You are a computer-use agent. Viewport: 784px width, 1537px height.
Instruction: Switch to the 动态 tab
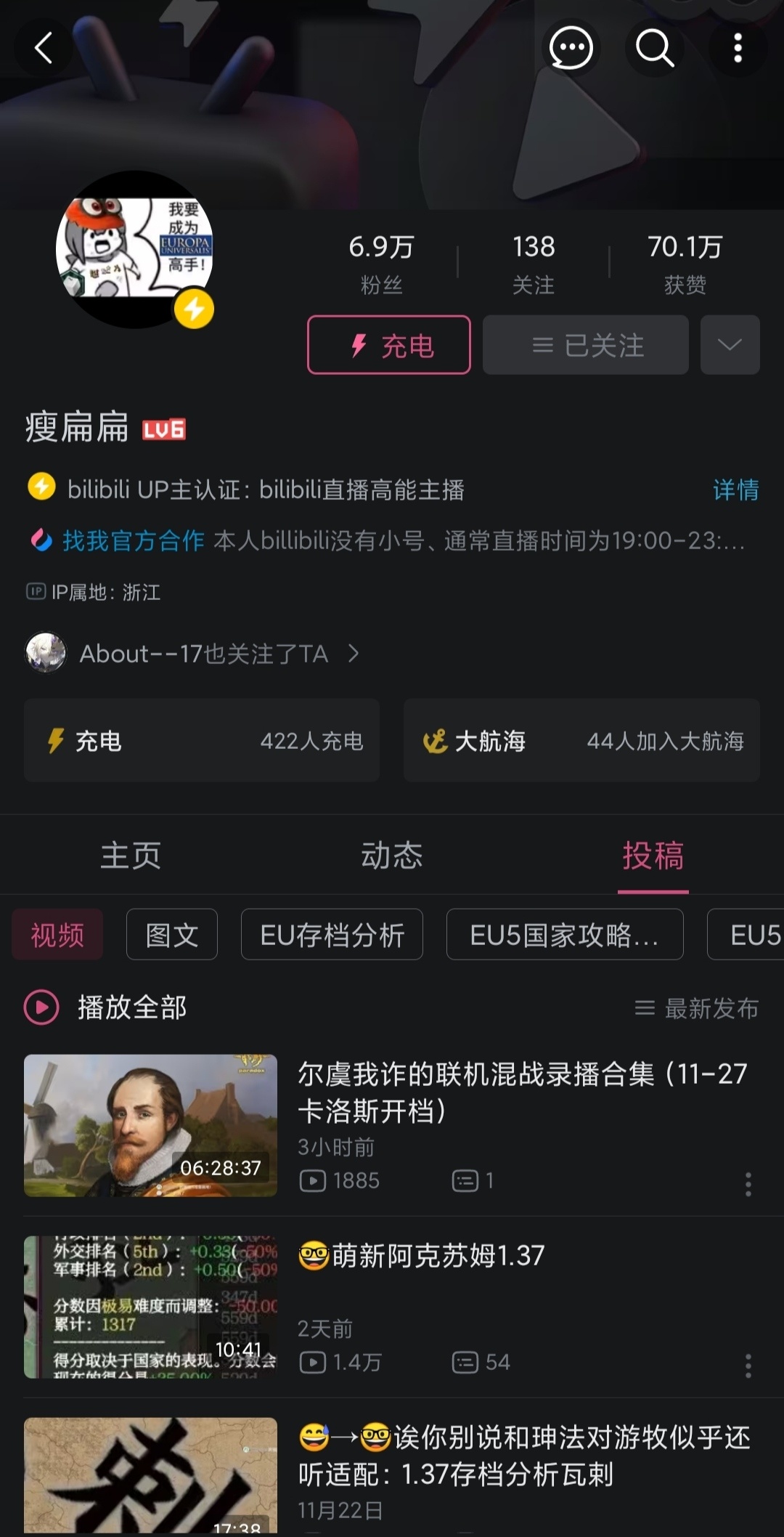click(392, 856)
